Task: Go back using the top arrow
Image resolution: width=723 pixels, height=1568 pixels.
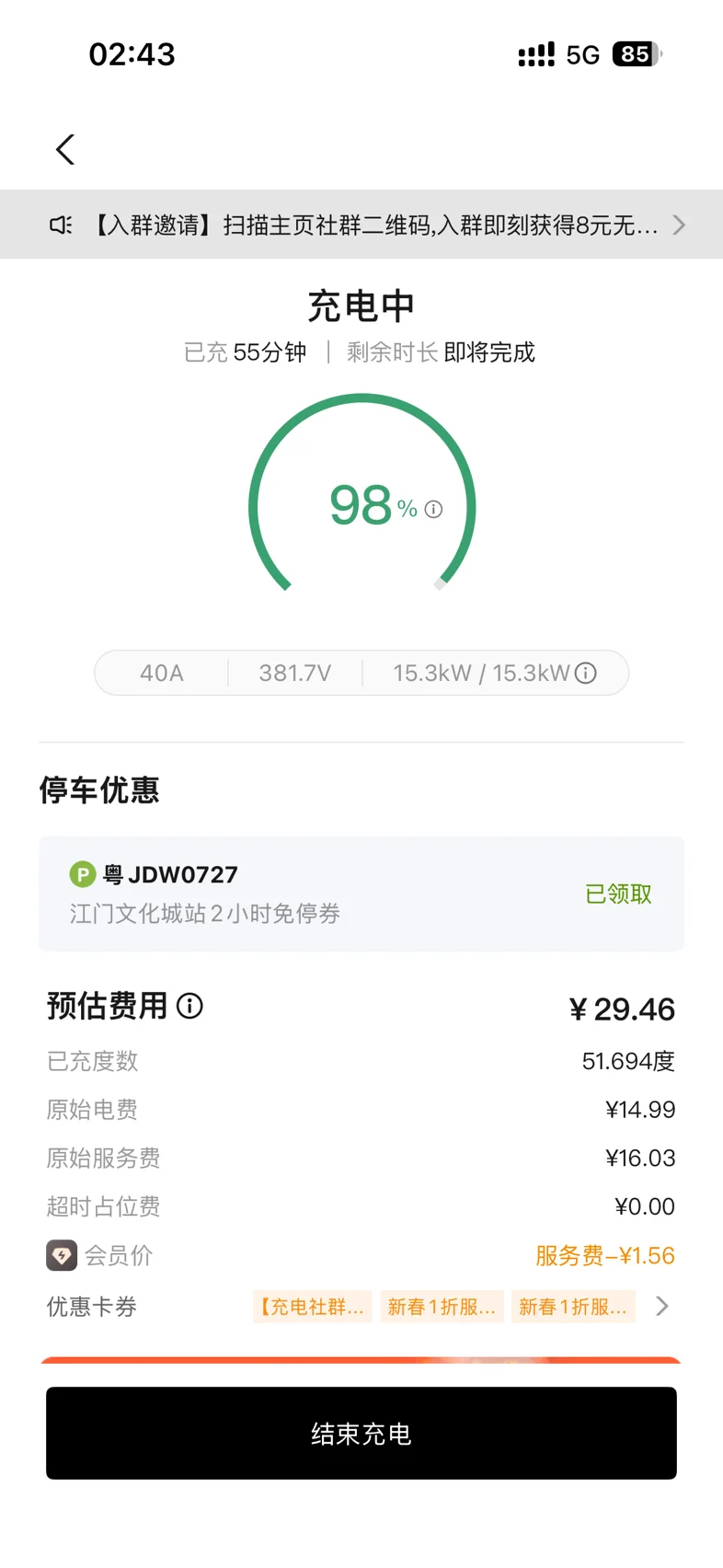Action: (x=65, y=150)
